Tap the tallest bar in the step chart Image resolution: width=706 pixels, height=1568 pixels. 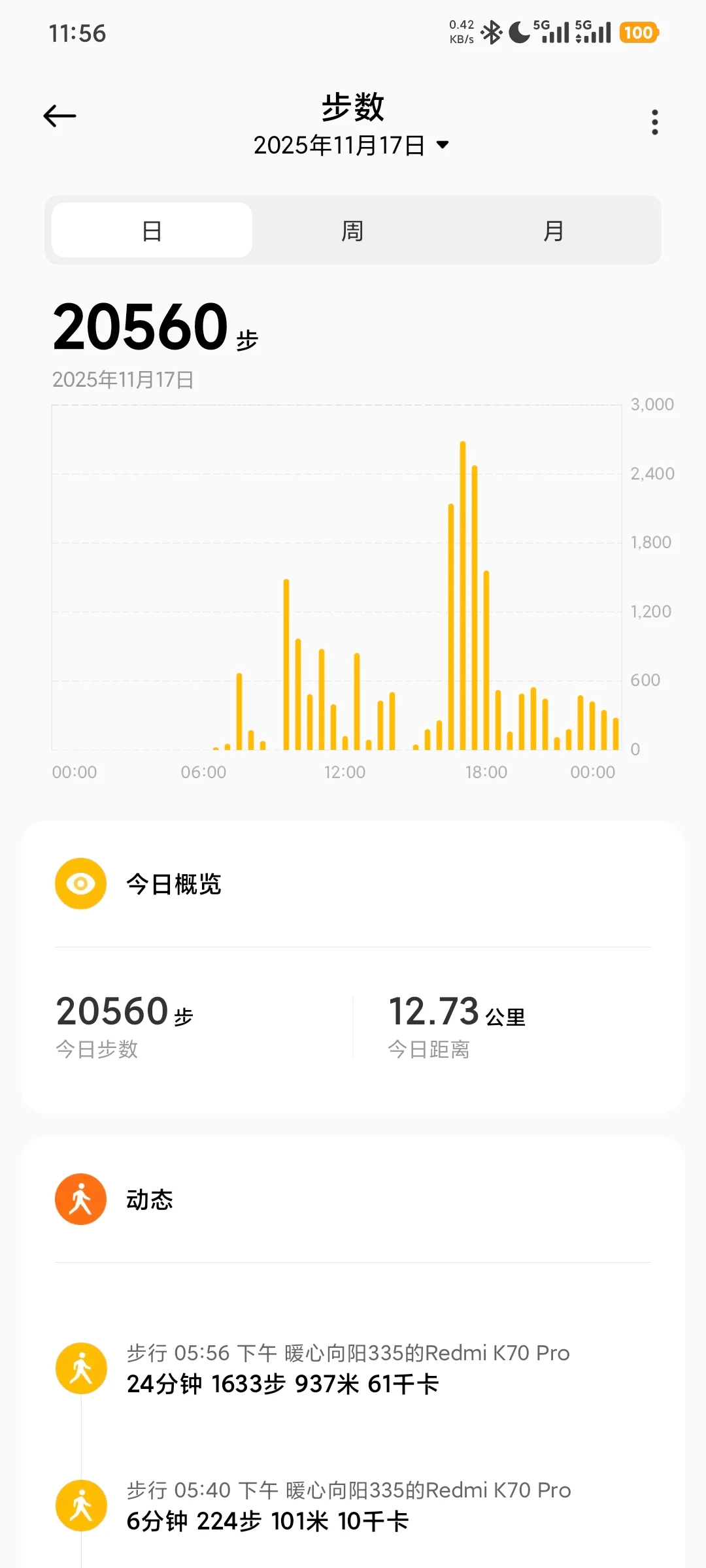[x=464, y=595]
